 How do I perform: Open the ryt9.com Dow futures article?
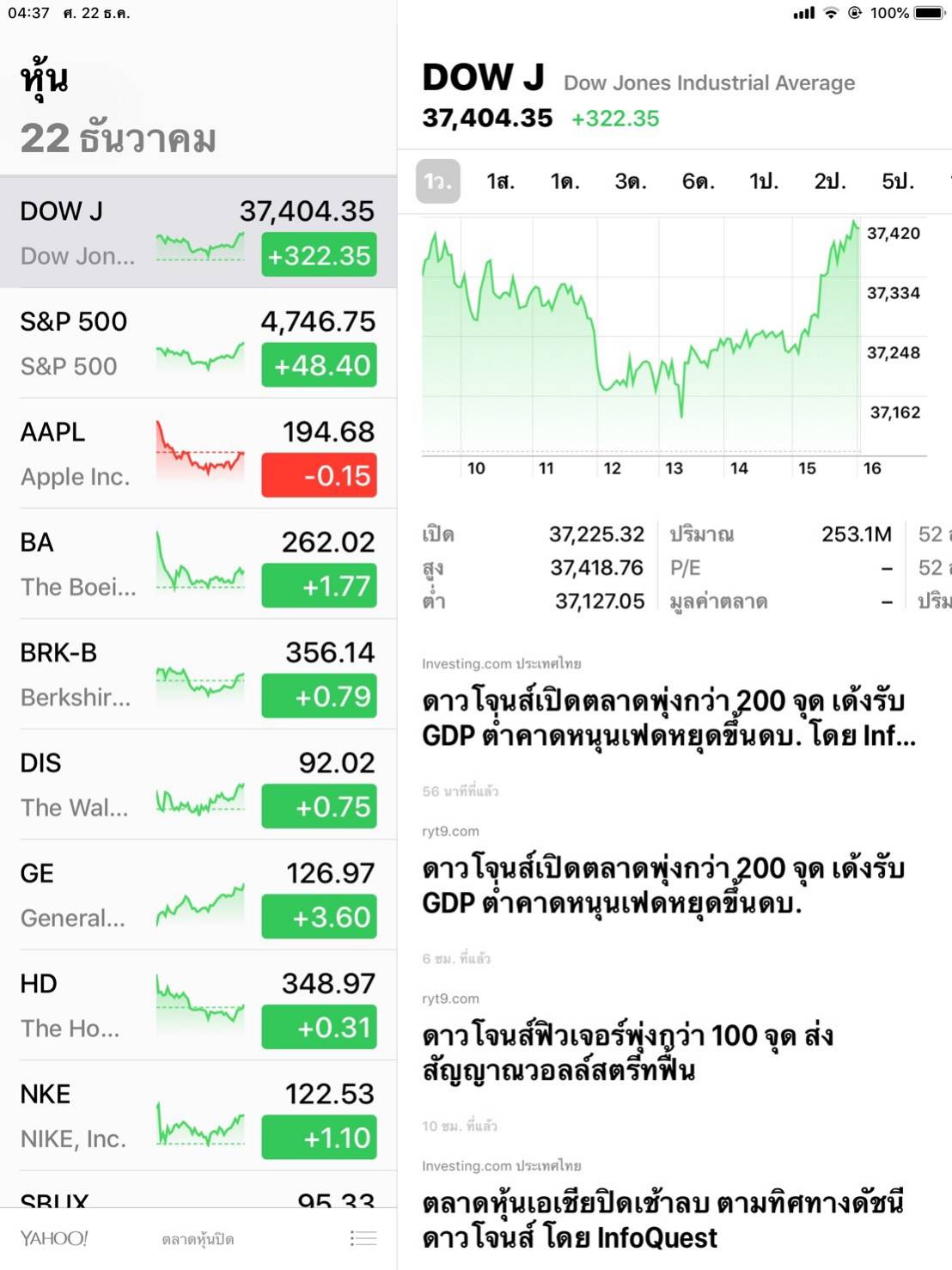coord(627,1053)
